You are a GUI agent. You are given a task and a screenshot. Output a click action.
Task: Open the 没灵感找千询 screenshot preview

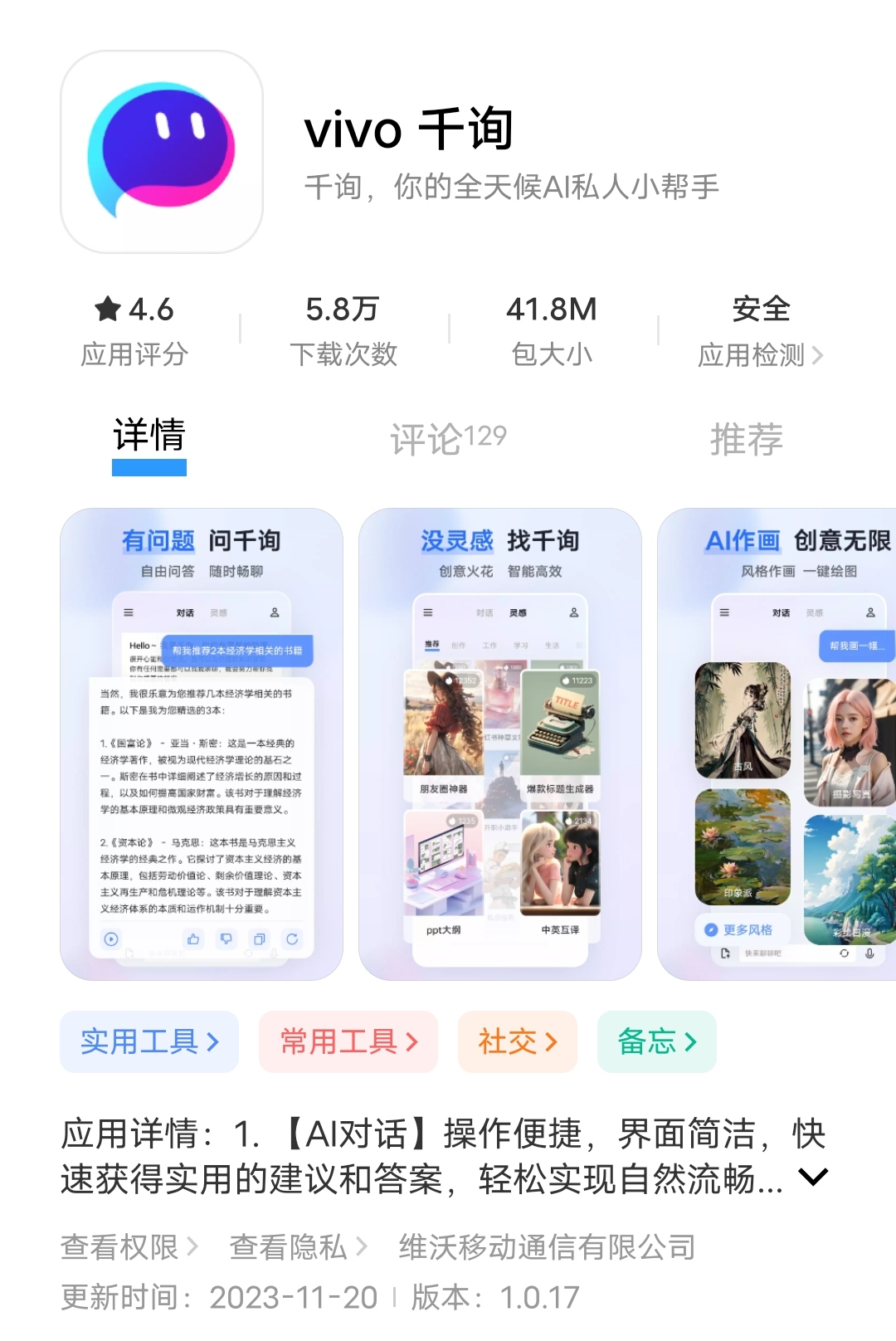click(499, 744)
